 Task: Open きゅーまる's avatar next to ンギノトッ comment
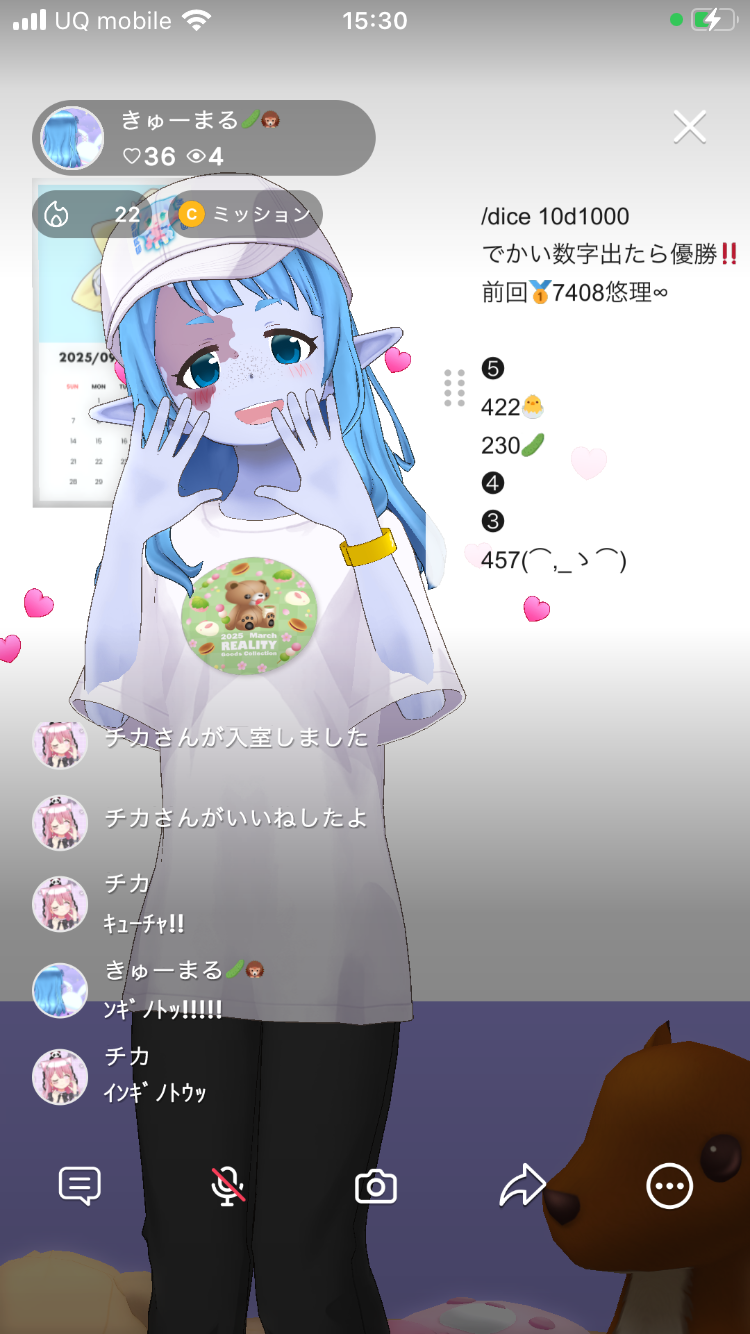tap(60, 990)
